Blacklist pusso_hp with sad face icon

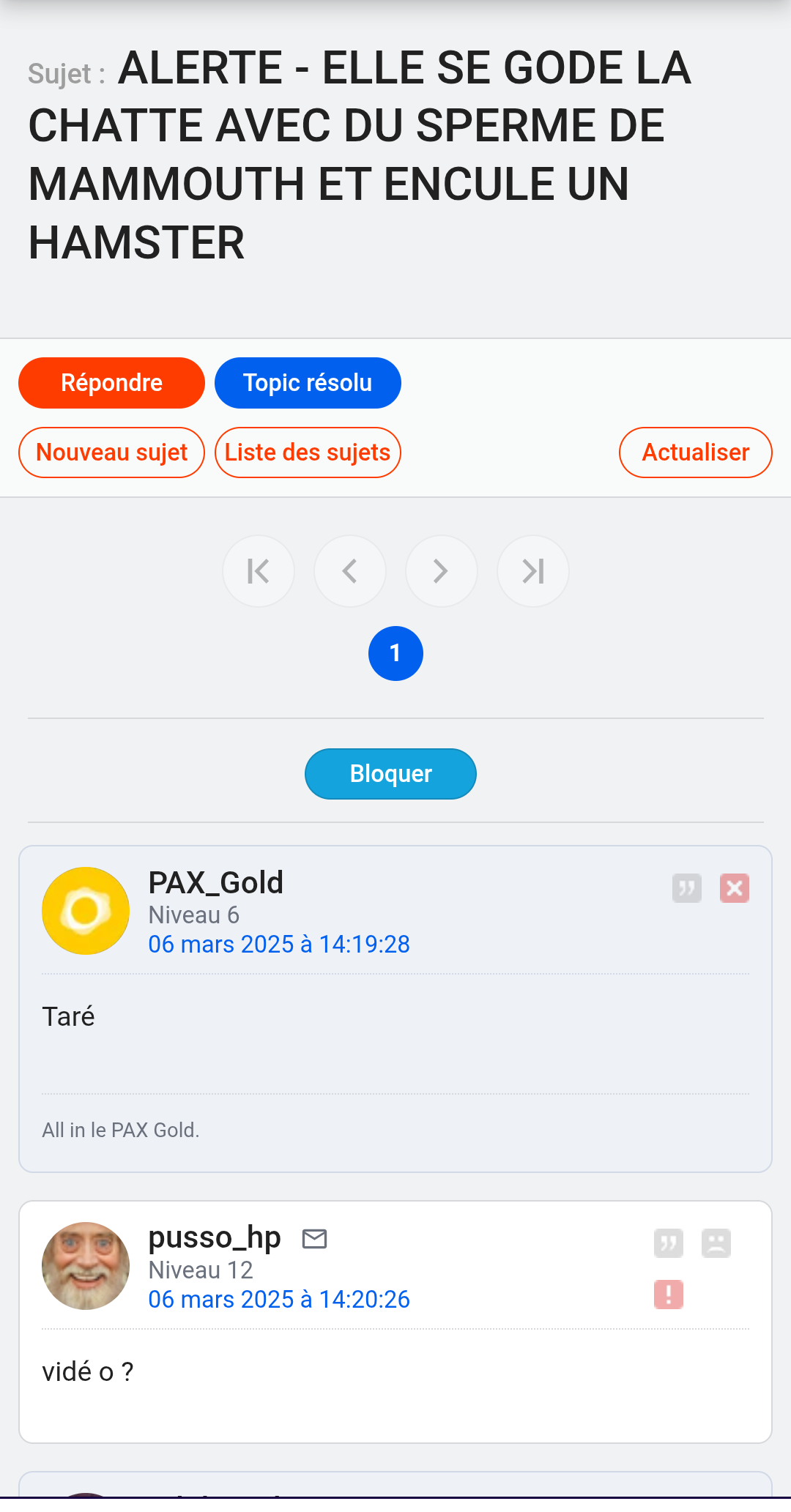pos(716,1243)
